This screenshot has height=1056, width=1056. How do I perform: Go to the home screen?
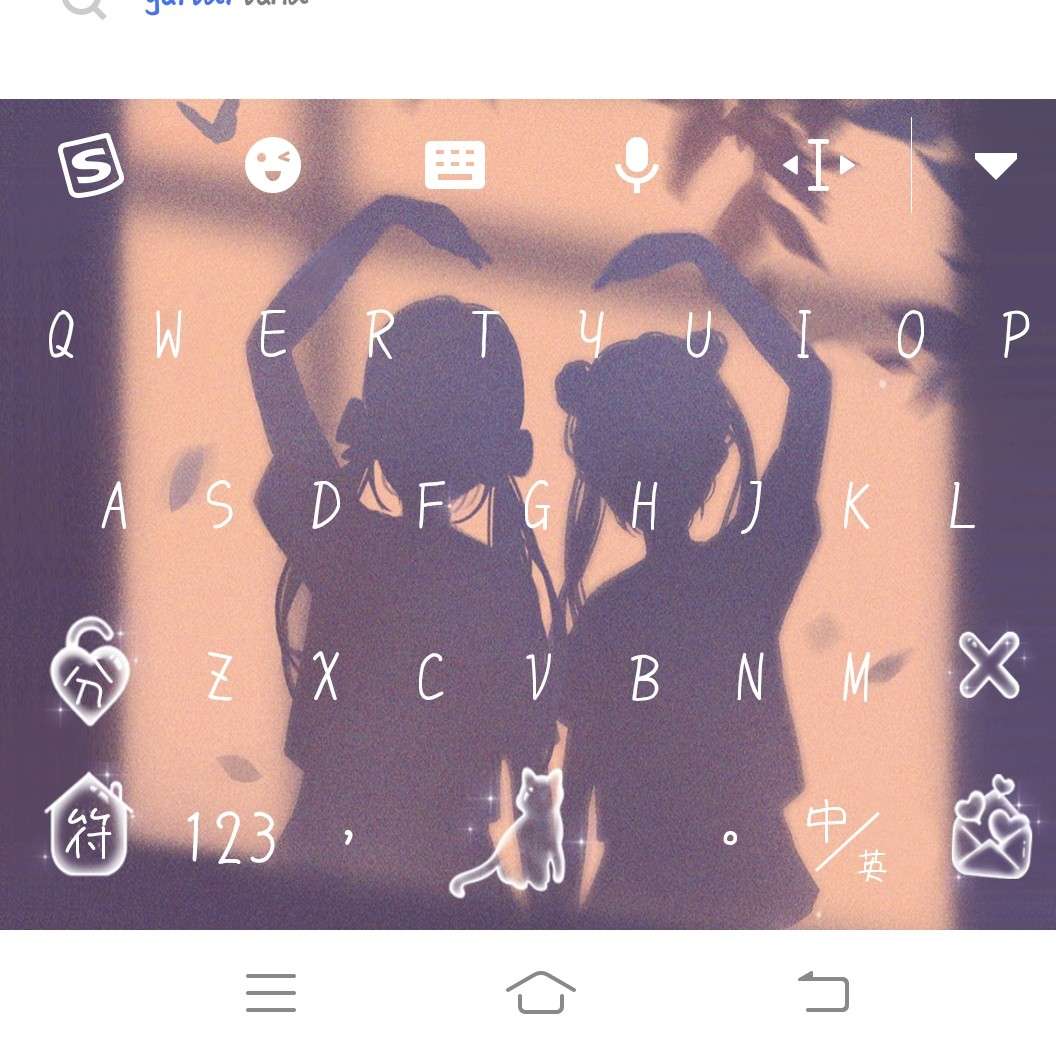point(540,992)
